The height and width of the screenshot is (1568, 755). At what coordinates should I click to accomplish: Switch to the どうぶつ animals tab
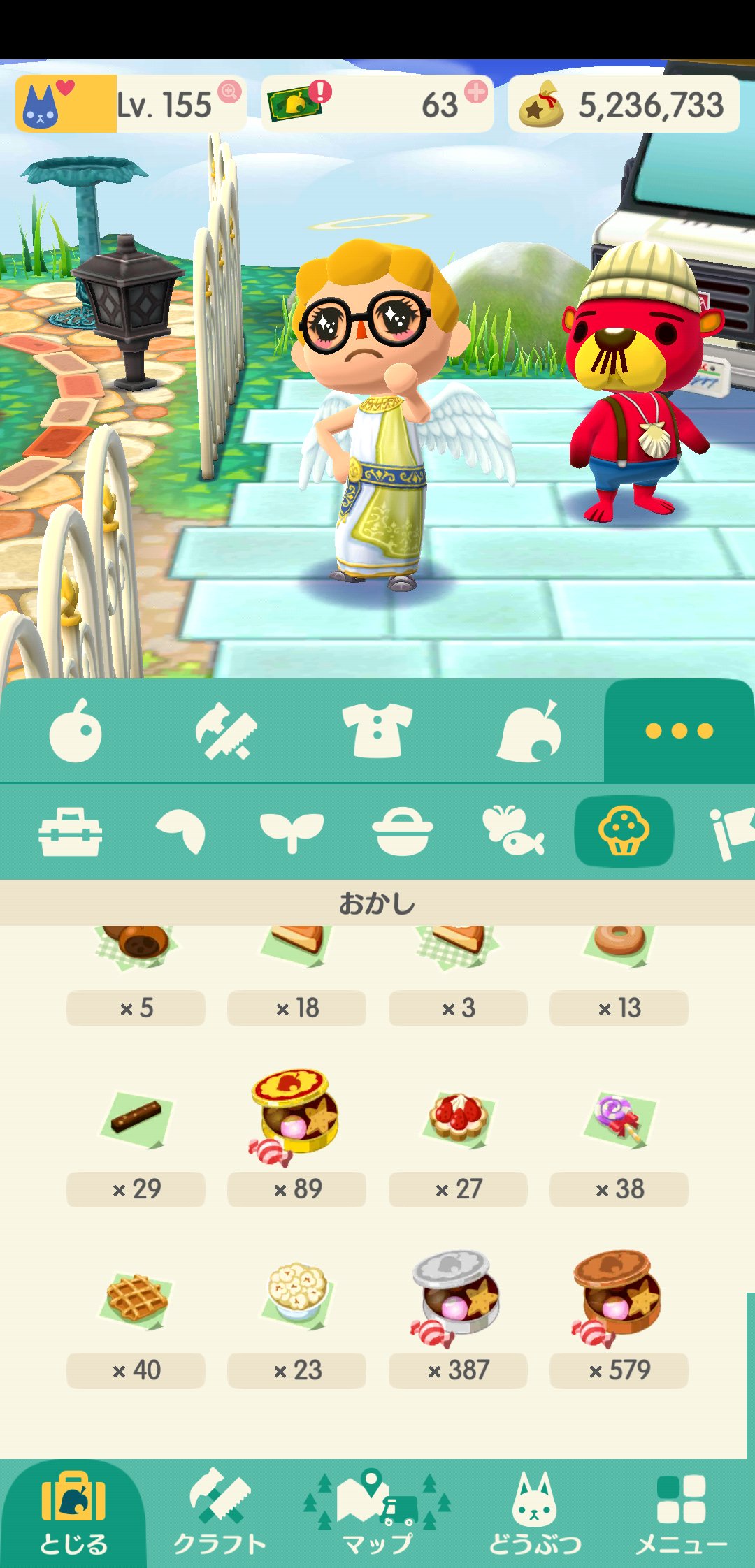click(535, 1513)
